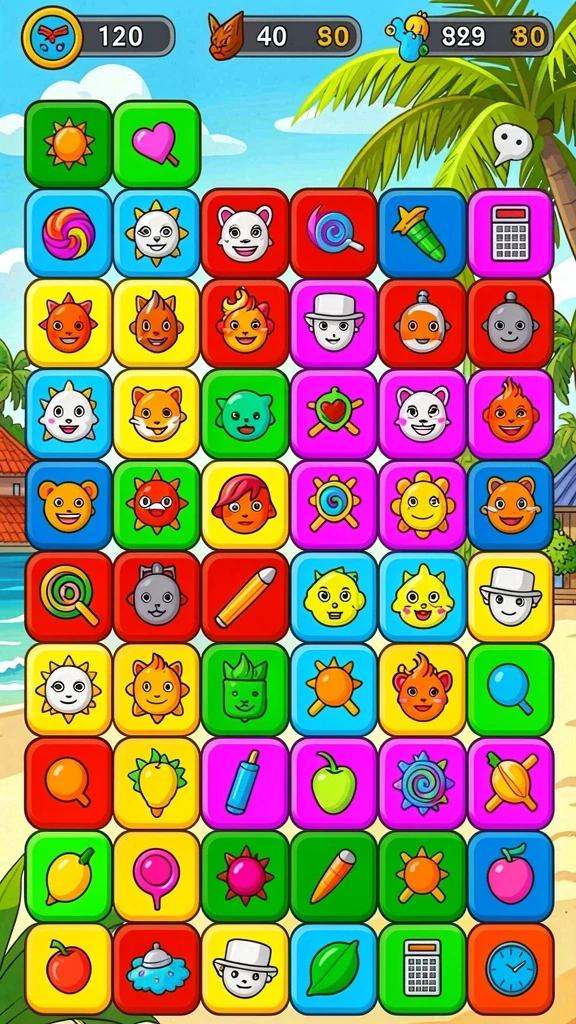Select the calculator tile on green background
The width and height of the screenshot is (576, 1024).
click(x=422, y=968)
